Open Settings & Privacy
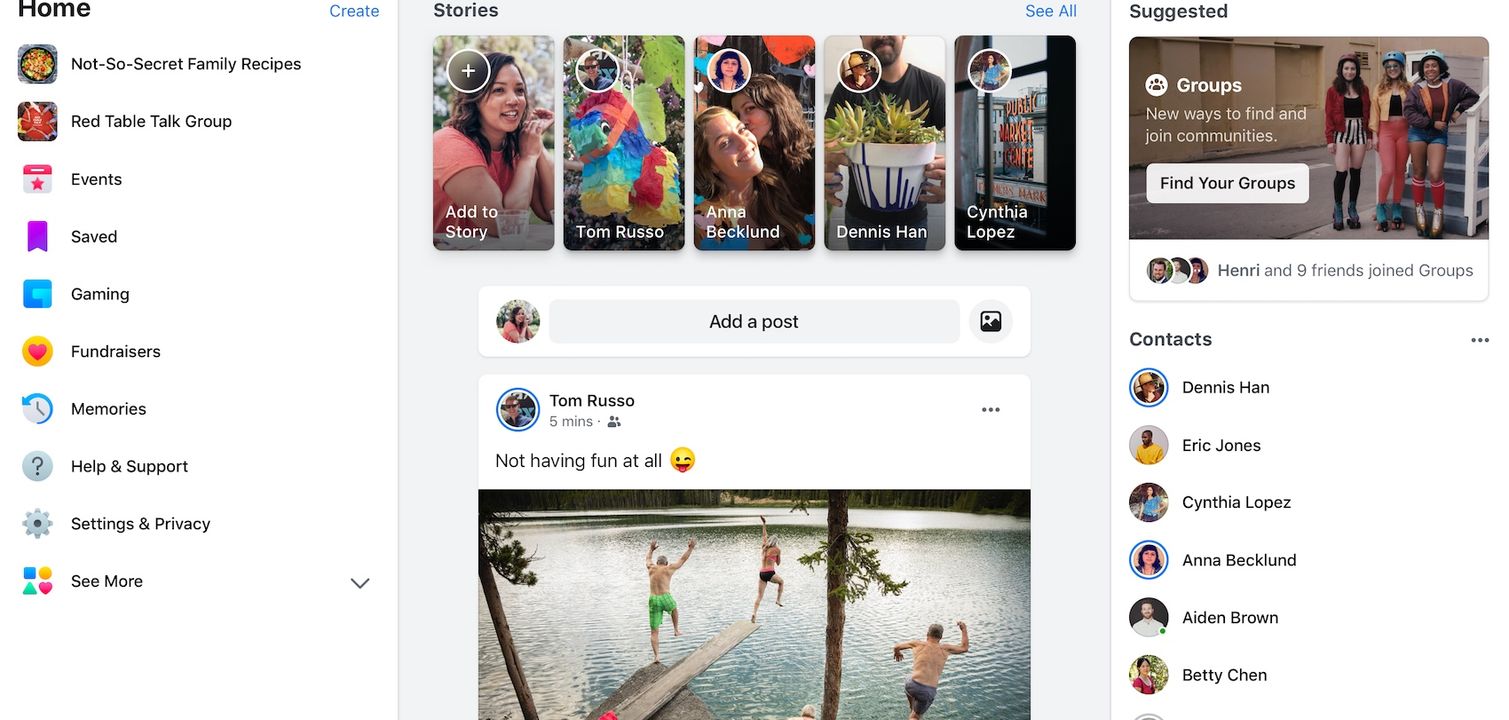Screen dimensions: 1509x720 140,524
